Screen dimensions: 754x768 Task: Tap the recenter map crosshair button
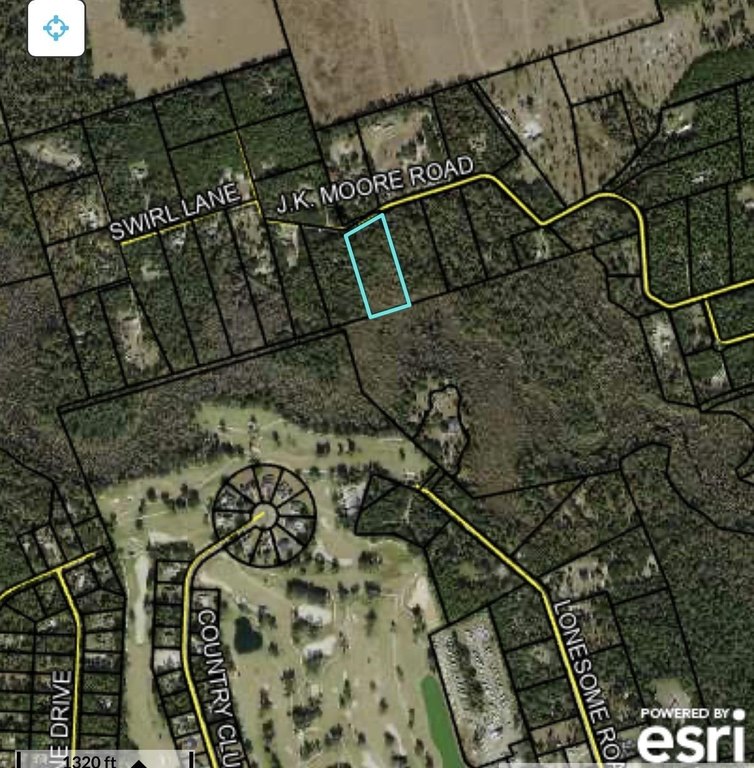pyautogui.click(x=56, y=28)
